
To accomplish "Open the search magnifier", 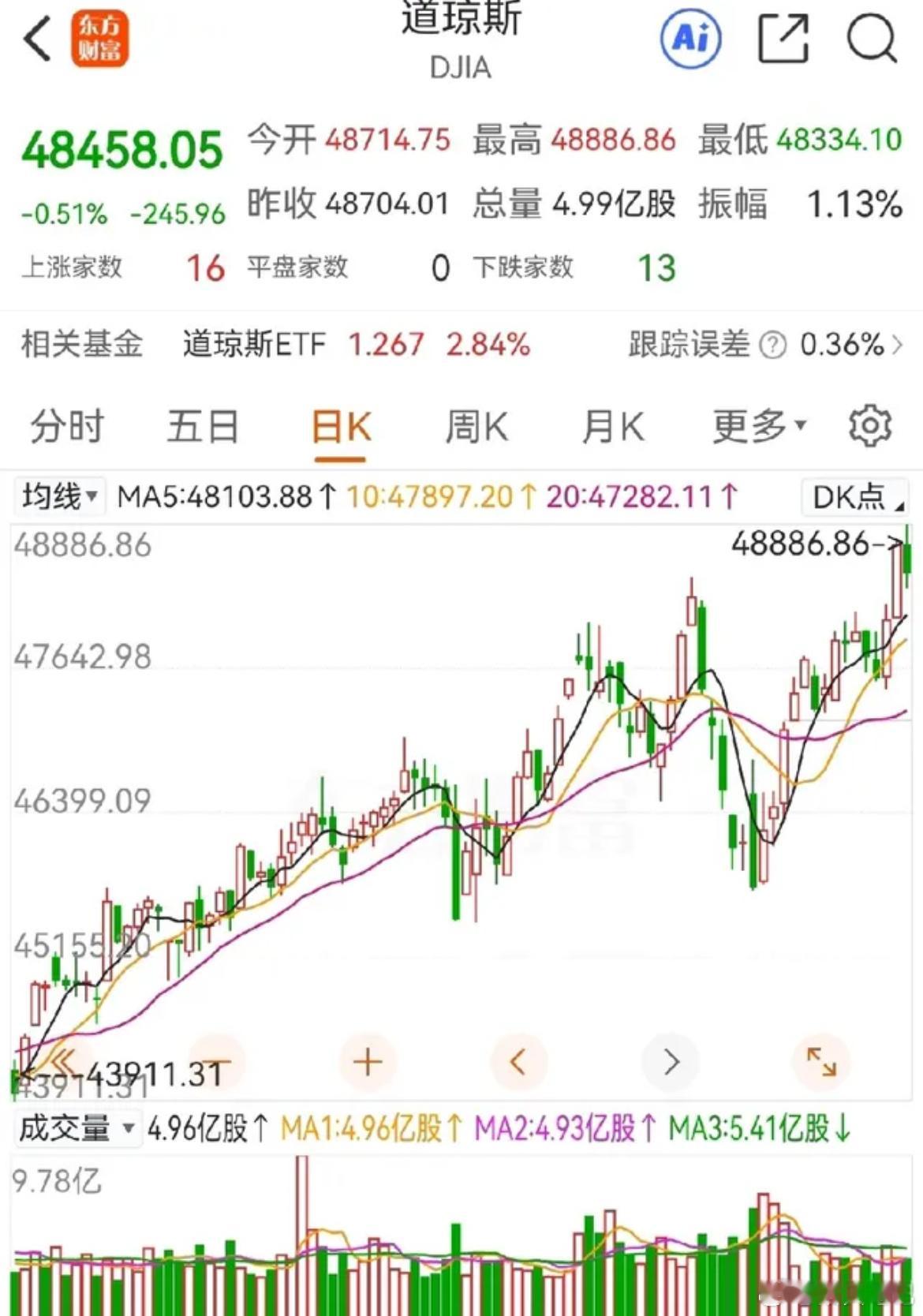I will click(x=872, y=38).
